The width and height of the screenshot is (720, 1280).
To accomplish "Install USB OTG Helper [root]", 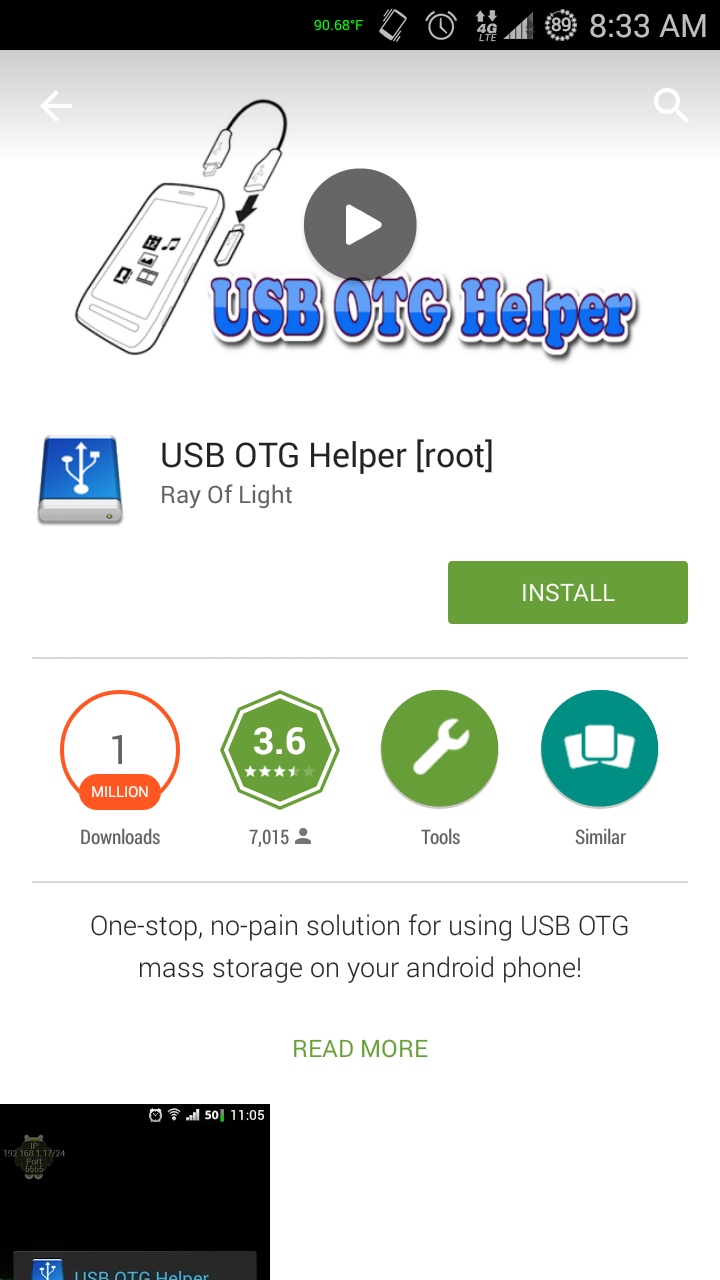I will [x=567, y=592].
